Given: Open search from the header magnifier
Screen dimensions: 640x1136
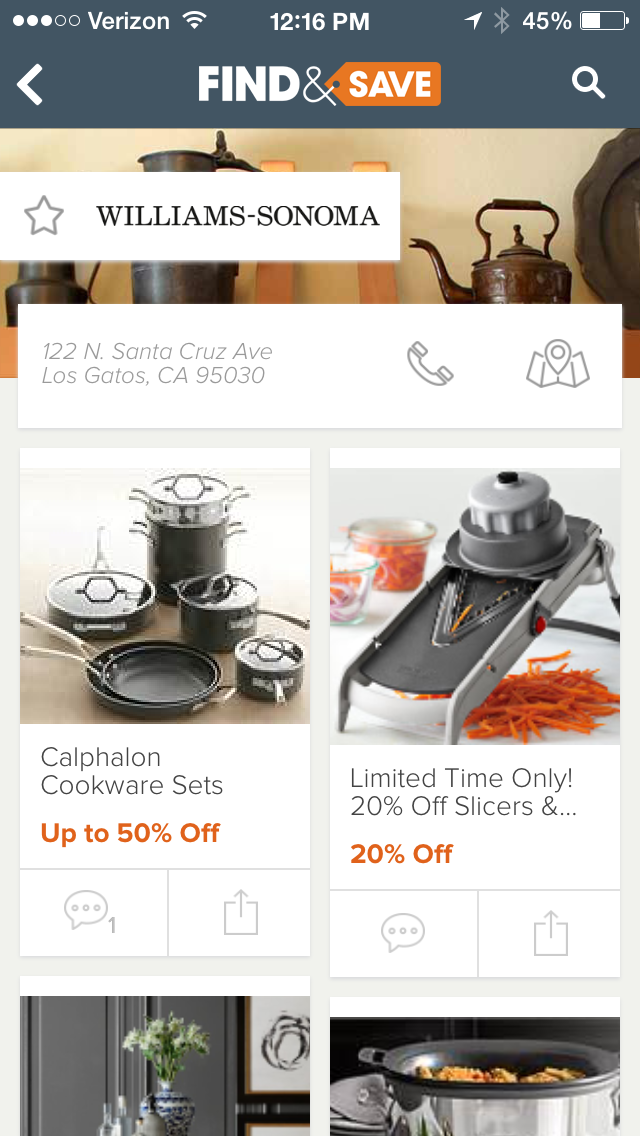Looking at the screenshot, I should tap(588, 84).
